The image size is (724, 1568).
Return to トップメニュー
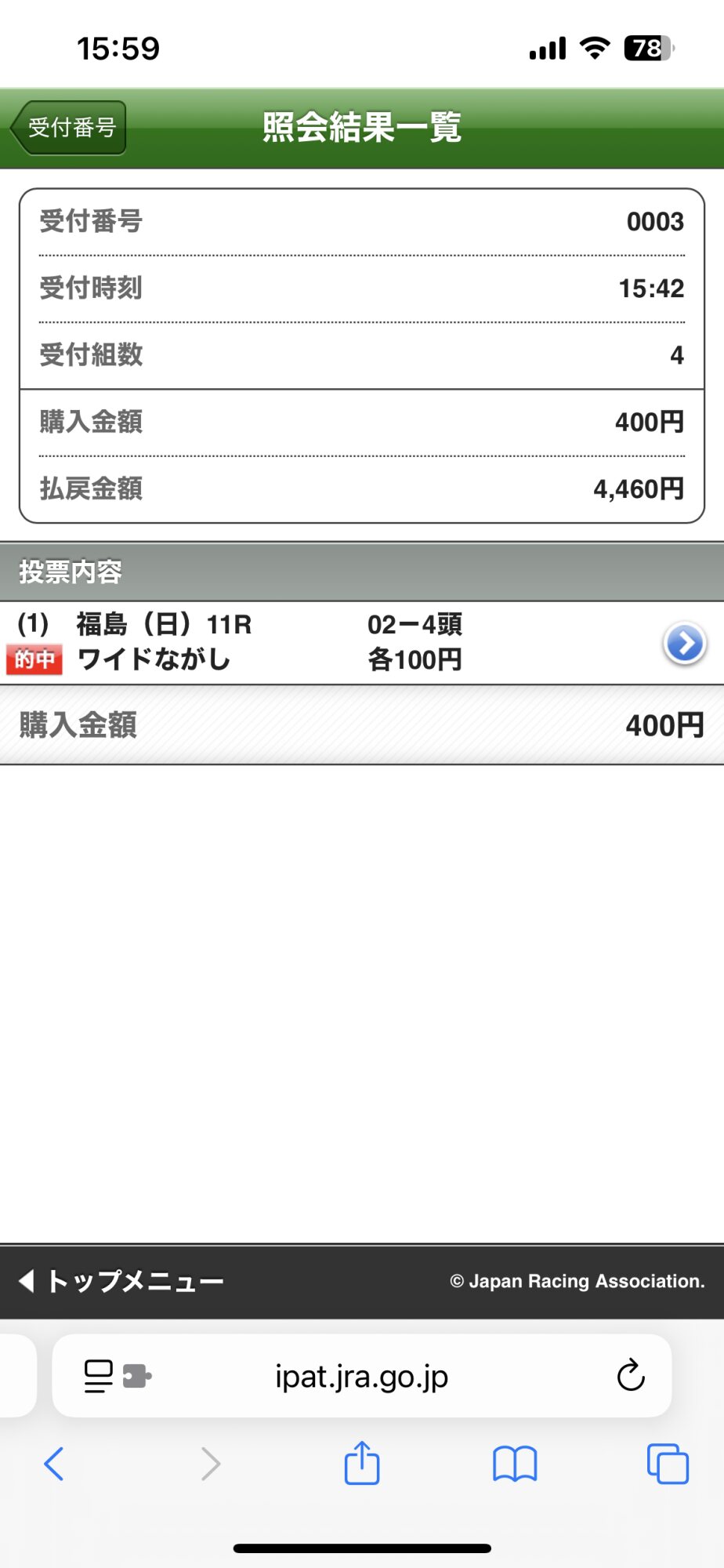click(121, 1281)
